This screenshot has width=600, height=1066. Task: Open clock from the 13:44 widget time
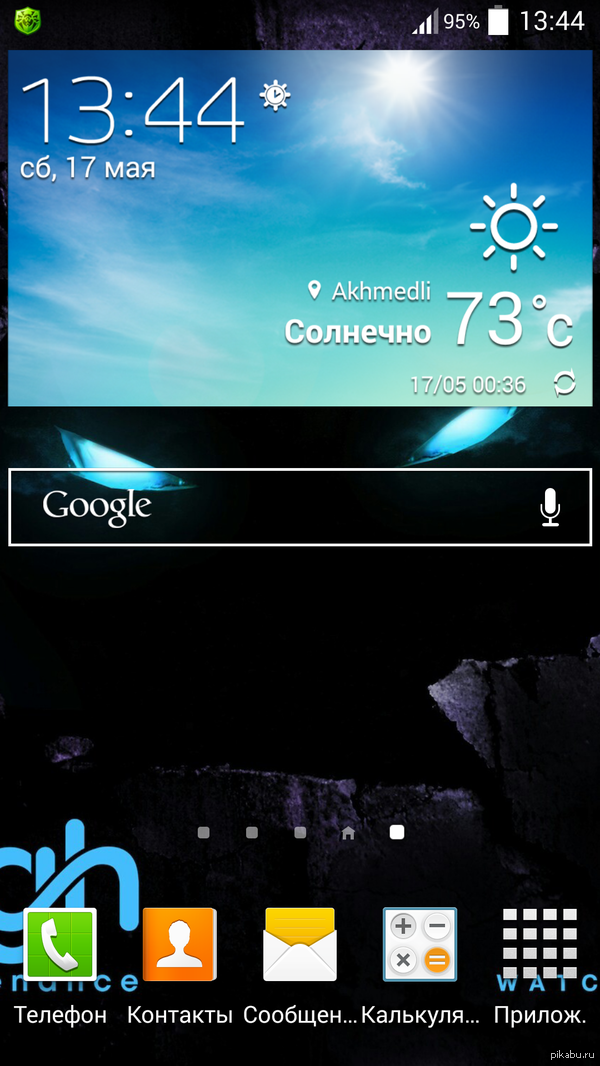point(132,110)
